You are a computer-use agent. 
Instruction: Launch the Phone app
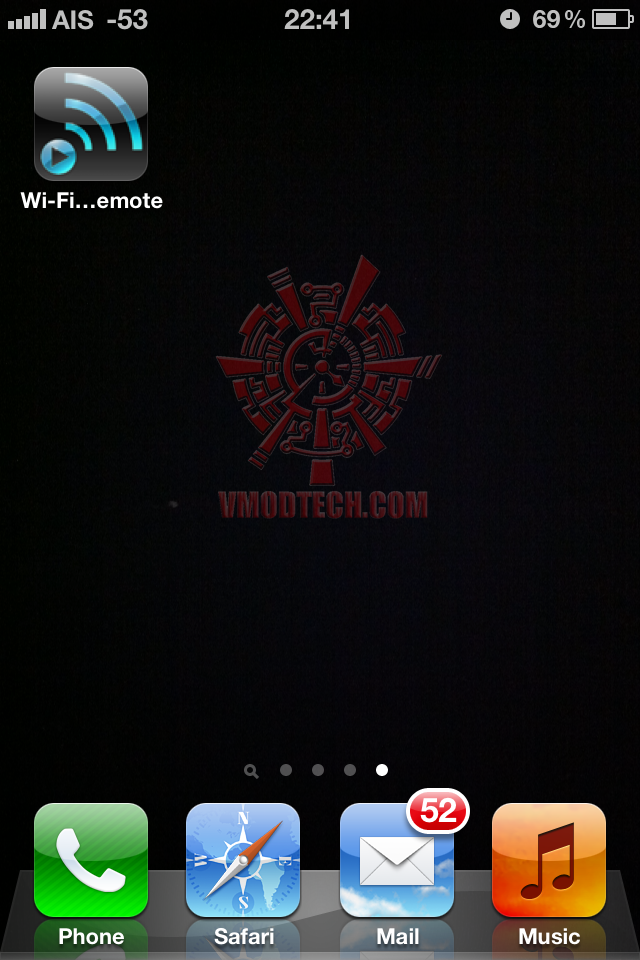pos(91,860)
